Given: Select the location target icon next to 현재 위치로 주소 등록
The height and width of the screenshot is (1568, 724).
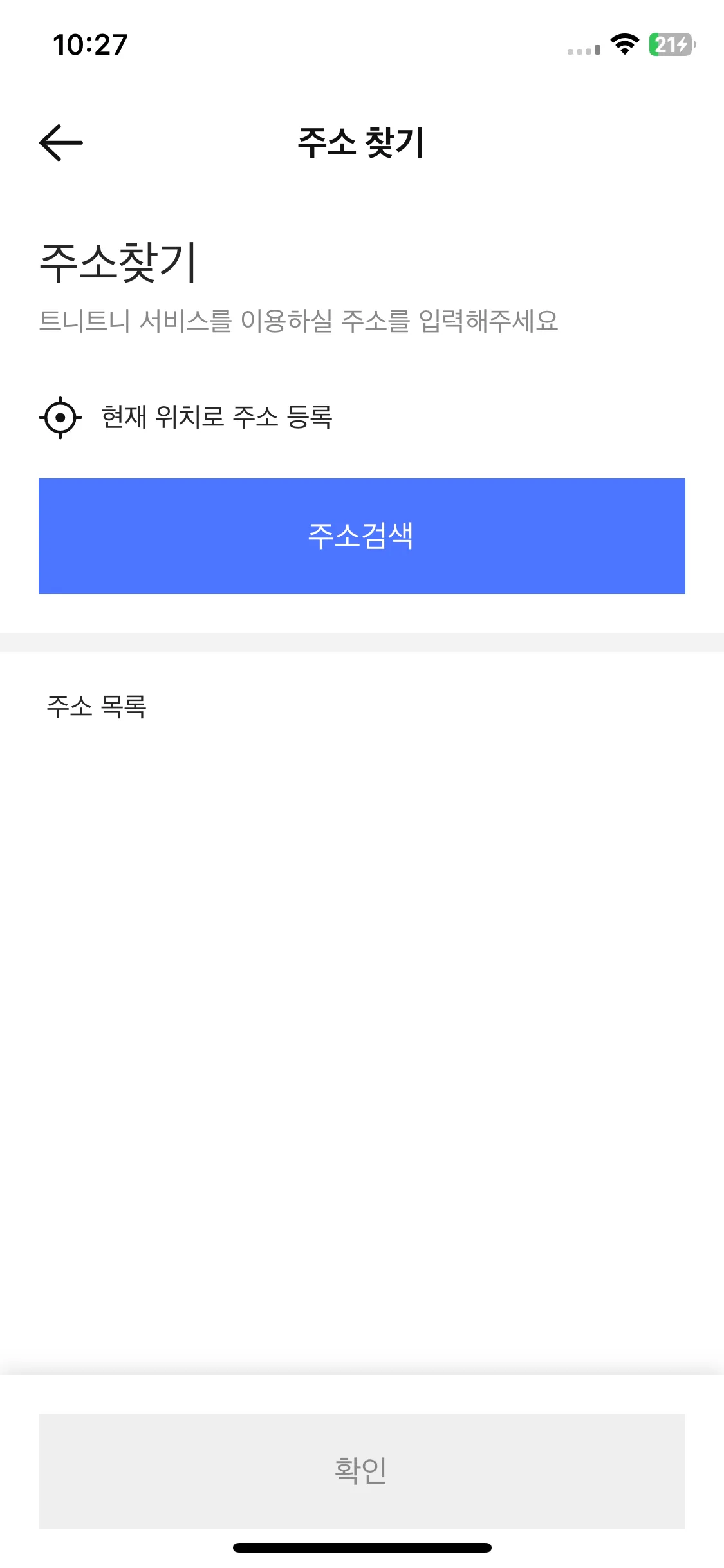Looking at the screenshot, I should click(x=61, y=418).
